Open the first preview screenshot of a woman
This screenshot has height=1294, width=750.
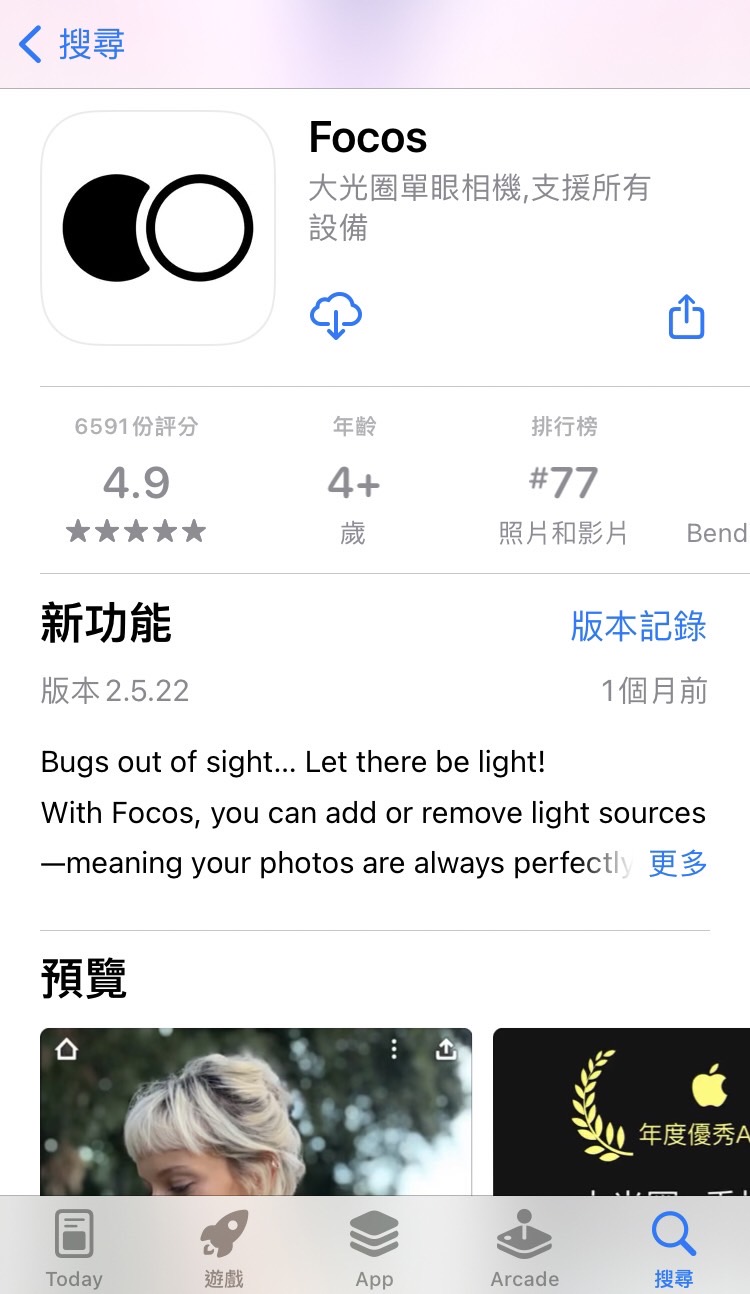[x=255, y=1110]
